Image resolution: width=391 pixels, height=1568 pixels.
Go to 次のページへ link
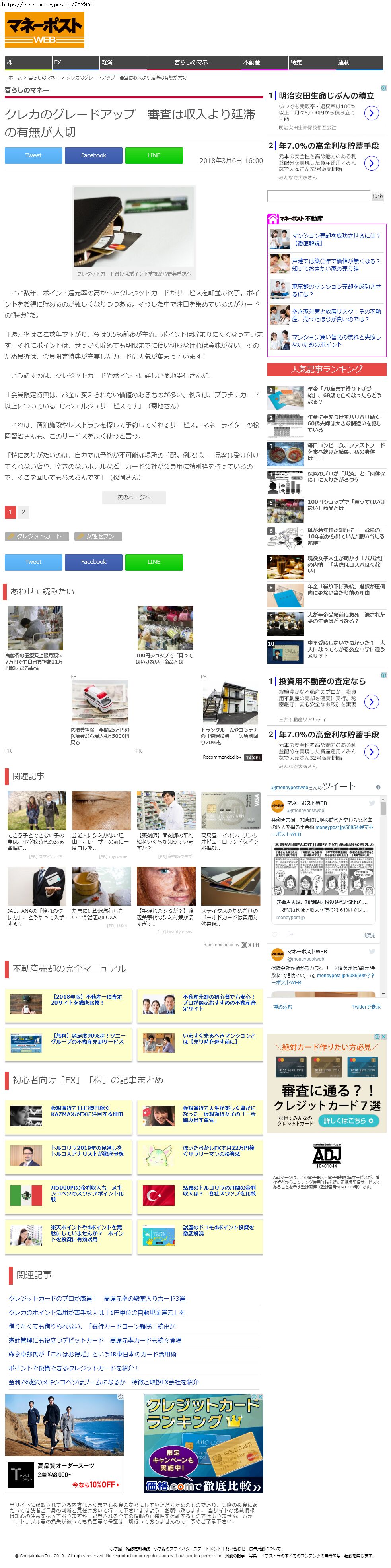click(133, 497)
